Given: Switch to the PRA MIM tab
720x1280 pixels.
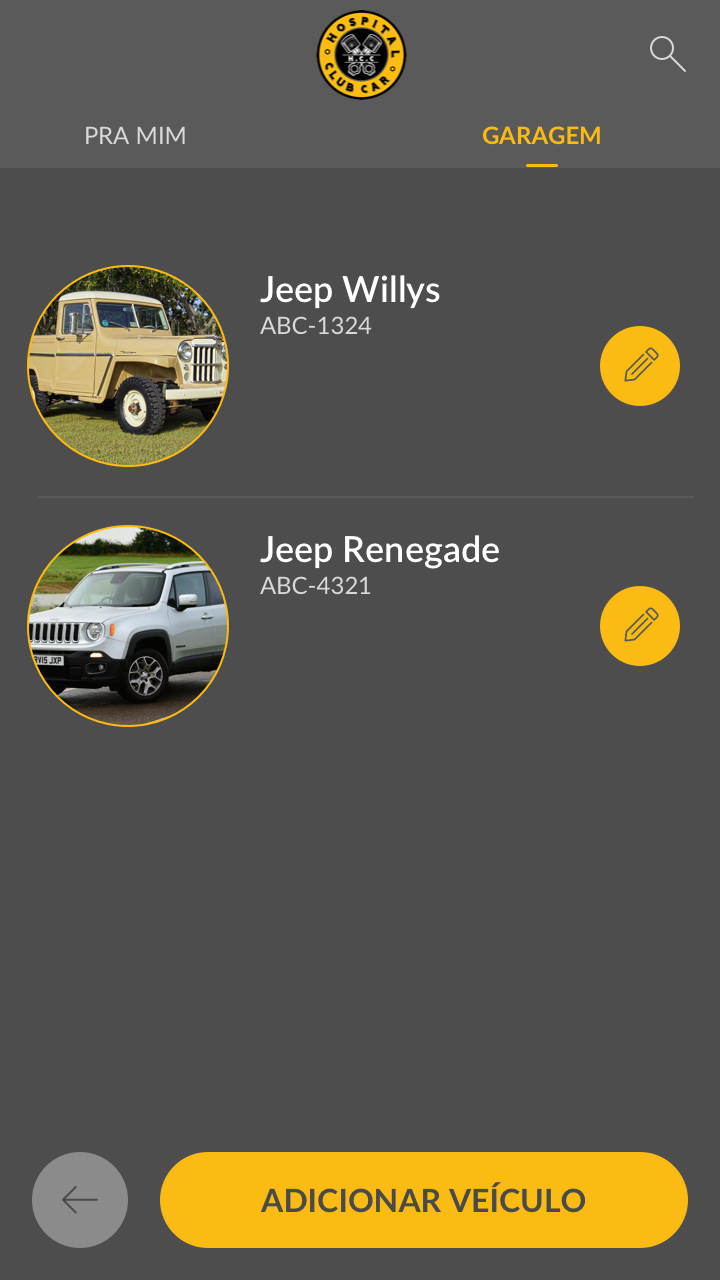Looking at the screenshot, I should click(x=135, y=136).
